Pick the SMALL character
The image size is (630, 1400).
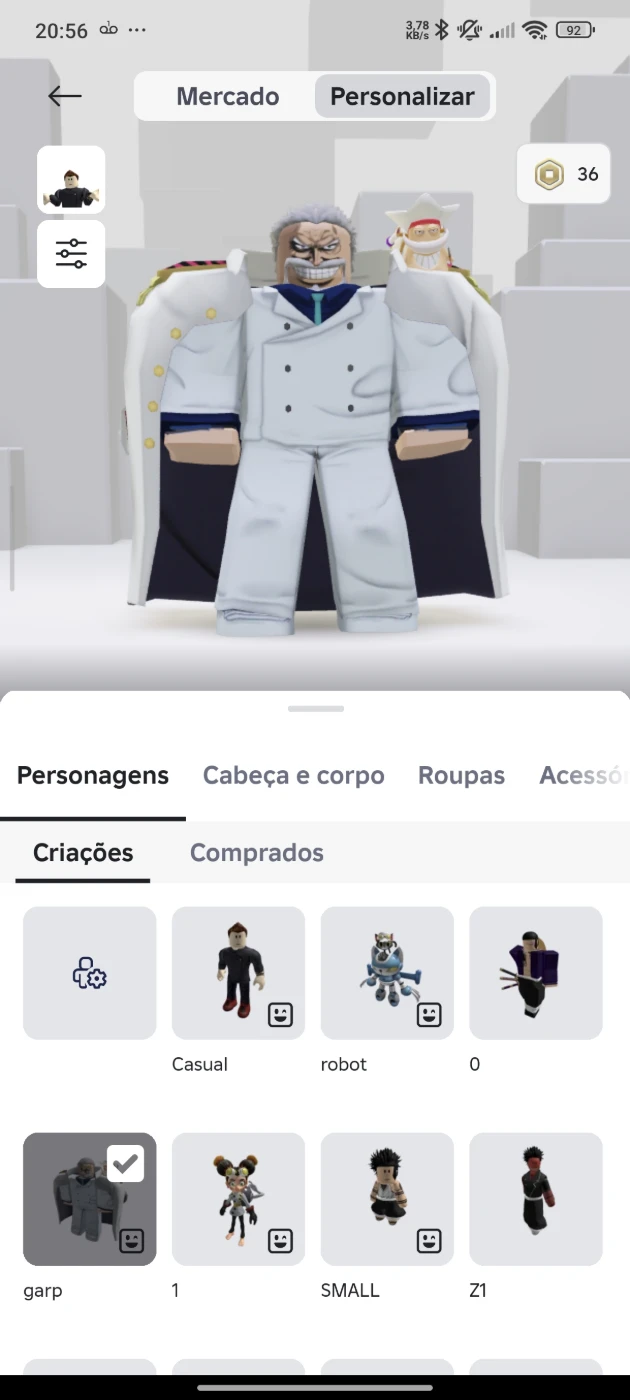(387, 1199)
